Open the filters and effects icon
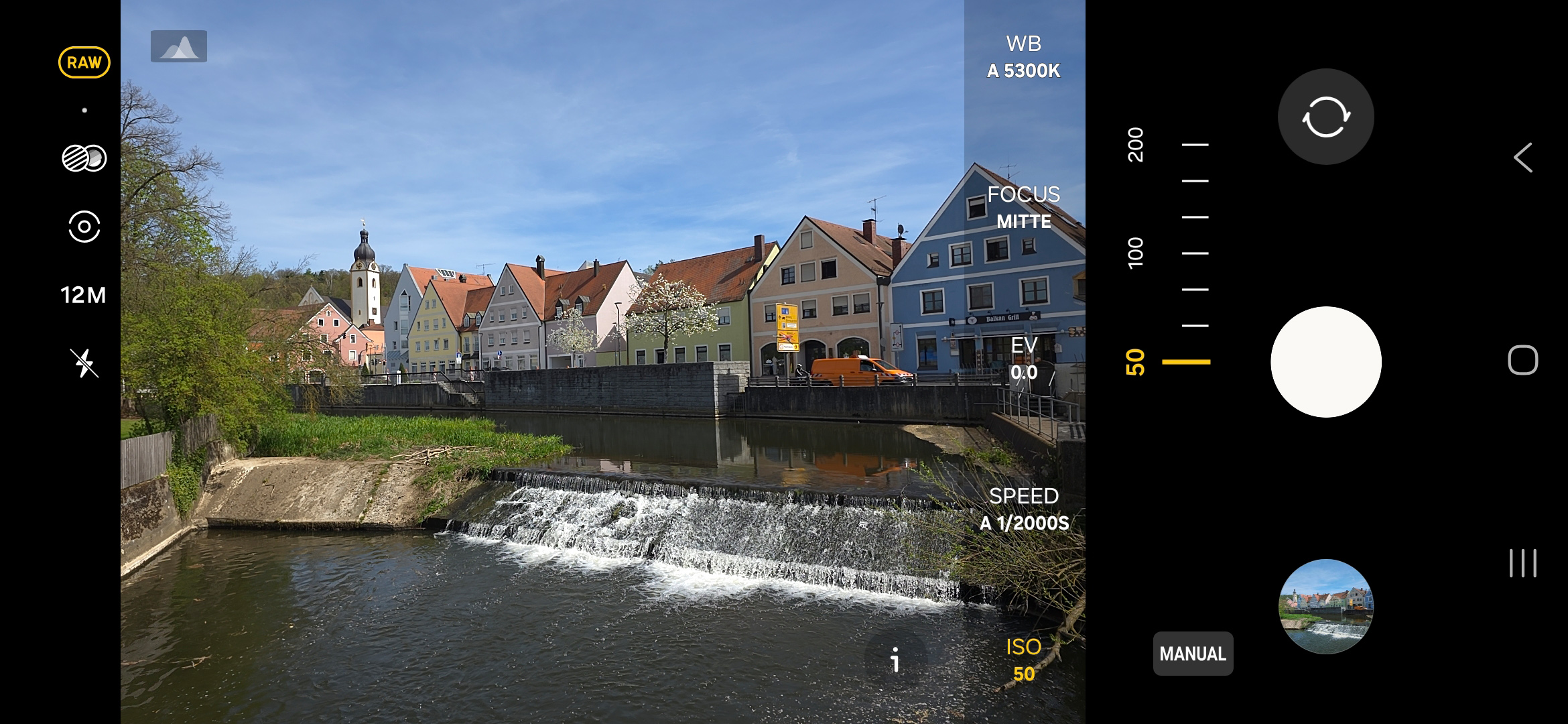The height and width of the screenshot is (724, 1568). tap(84, 158)
